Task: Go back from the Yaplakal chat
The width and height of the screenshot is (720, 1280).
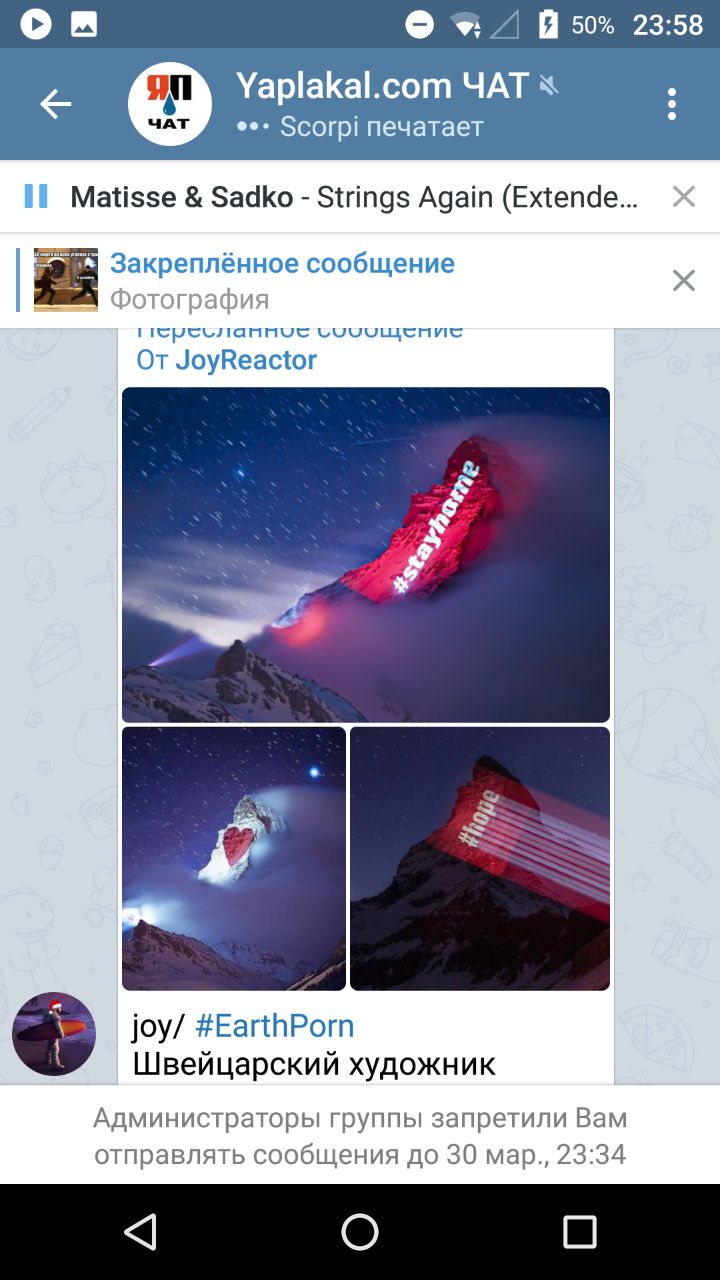Action: click(55, 104)
